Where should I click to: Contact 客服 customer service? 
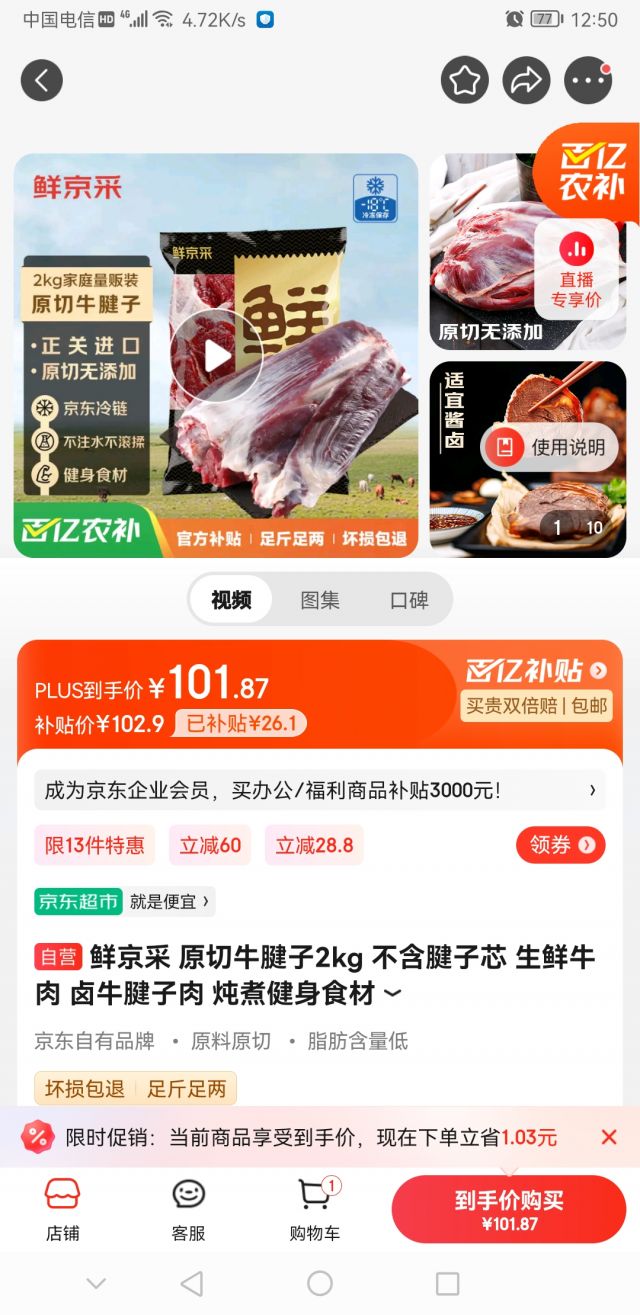coord(188,1208)
